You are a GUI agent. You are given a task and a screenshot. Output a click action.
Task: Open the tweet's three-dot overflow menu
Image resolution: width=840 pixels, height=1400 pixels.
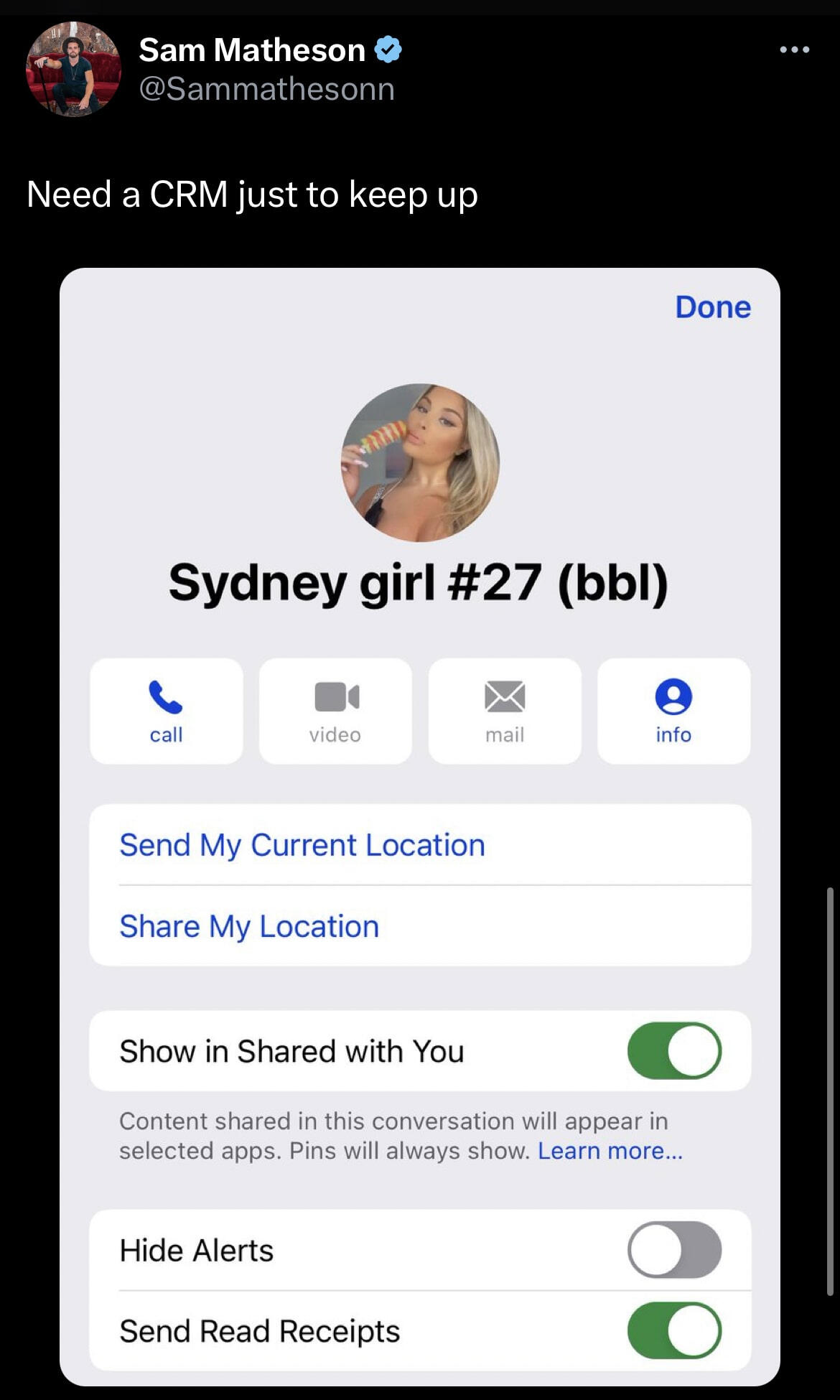click(x=794, y=50)
